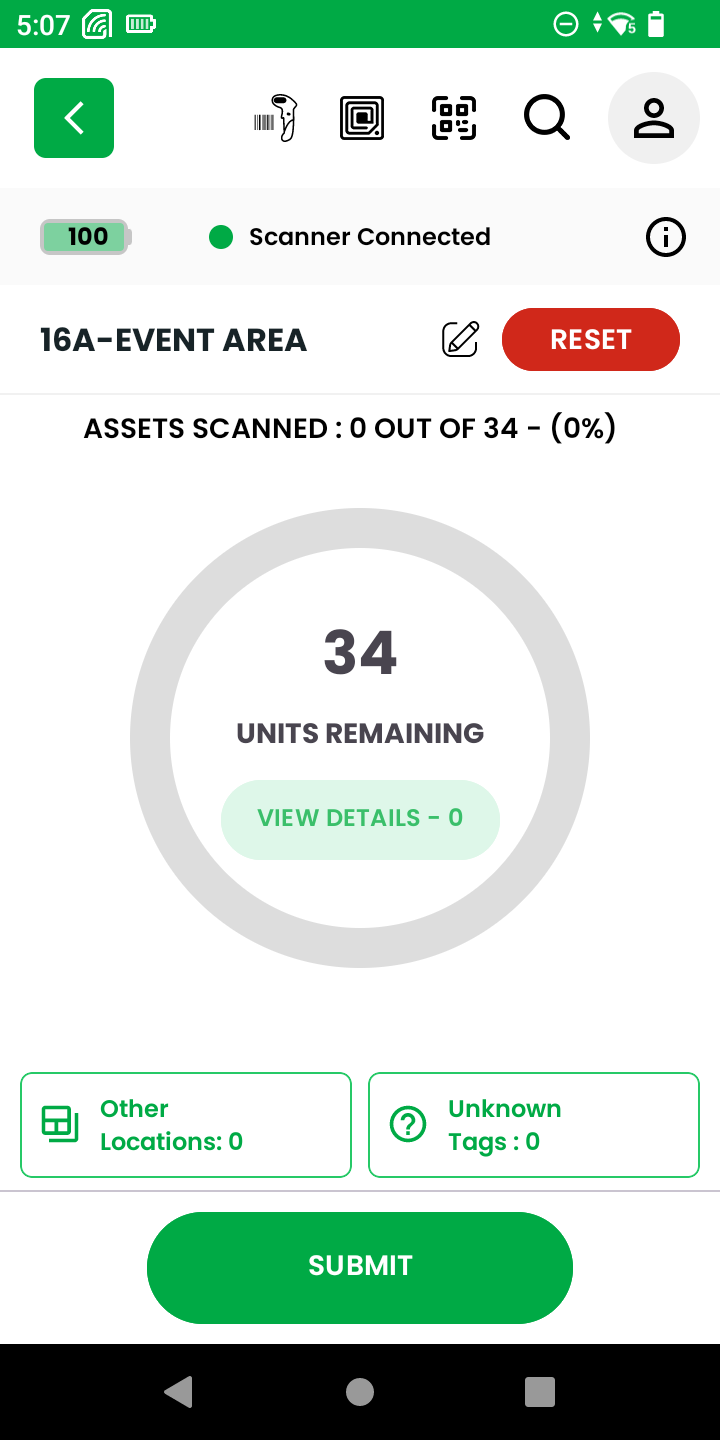
Task: Open the Other Locations card
Action: click(186, 1125)
